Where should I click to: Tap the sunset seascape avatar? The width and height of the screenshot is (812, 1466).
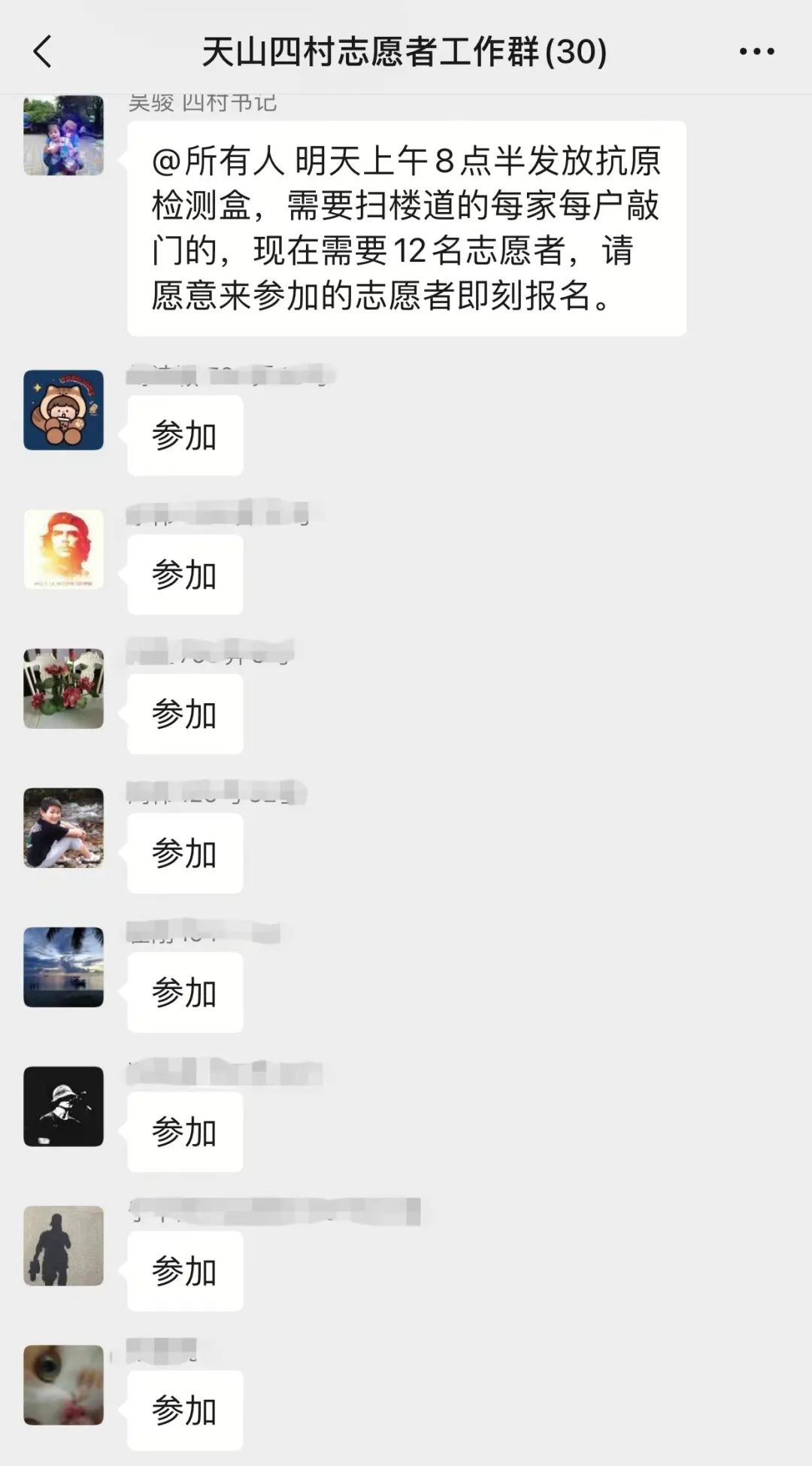(63, 967)
